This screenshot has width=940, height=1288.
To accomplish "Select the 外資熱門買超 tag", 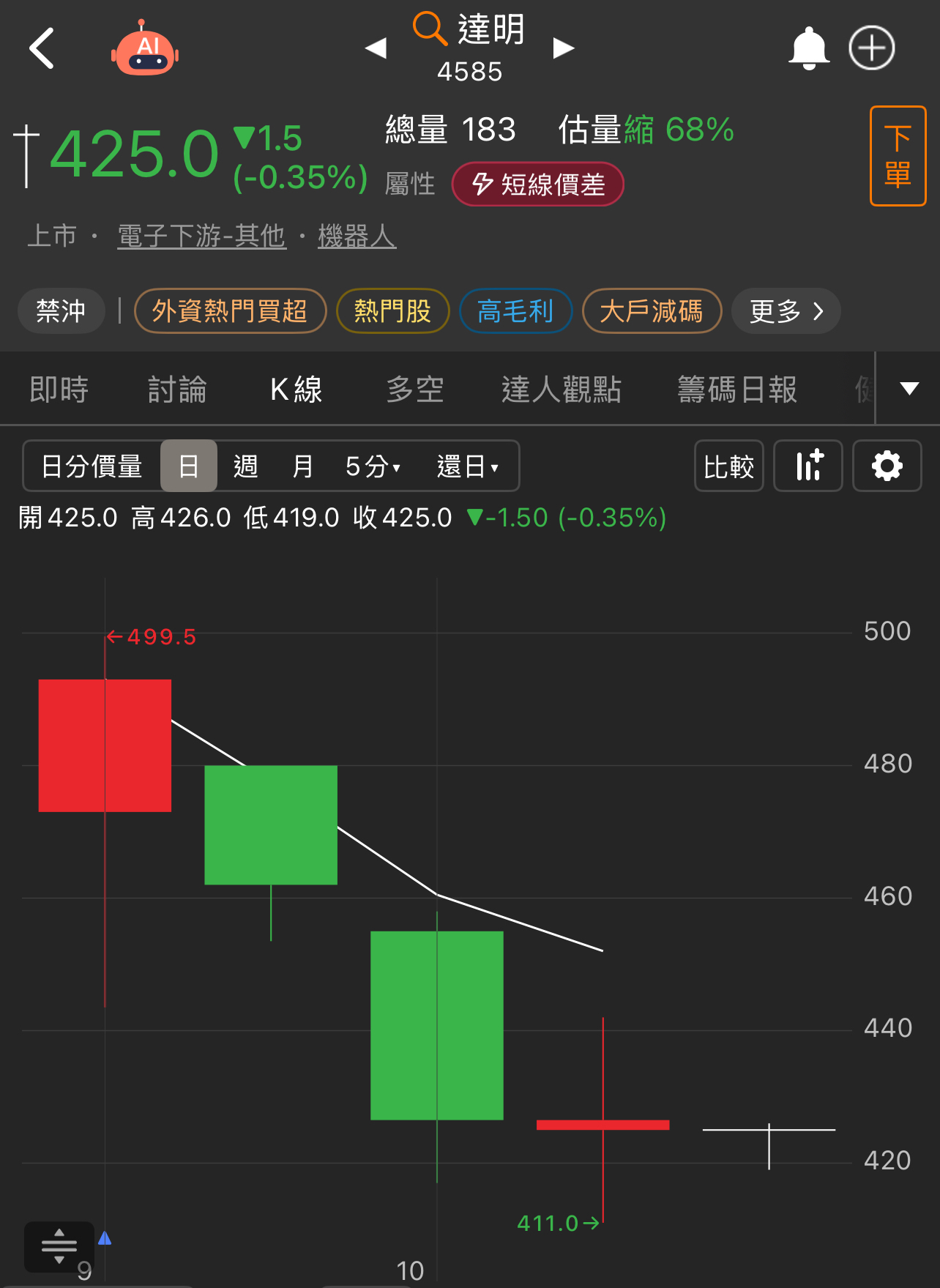I will pyautogui.click(x=230, y=311).
